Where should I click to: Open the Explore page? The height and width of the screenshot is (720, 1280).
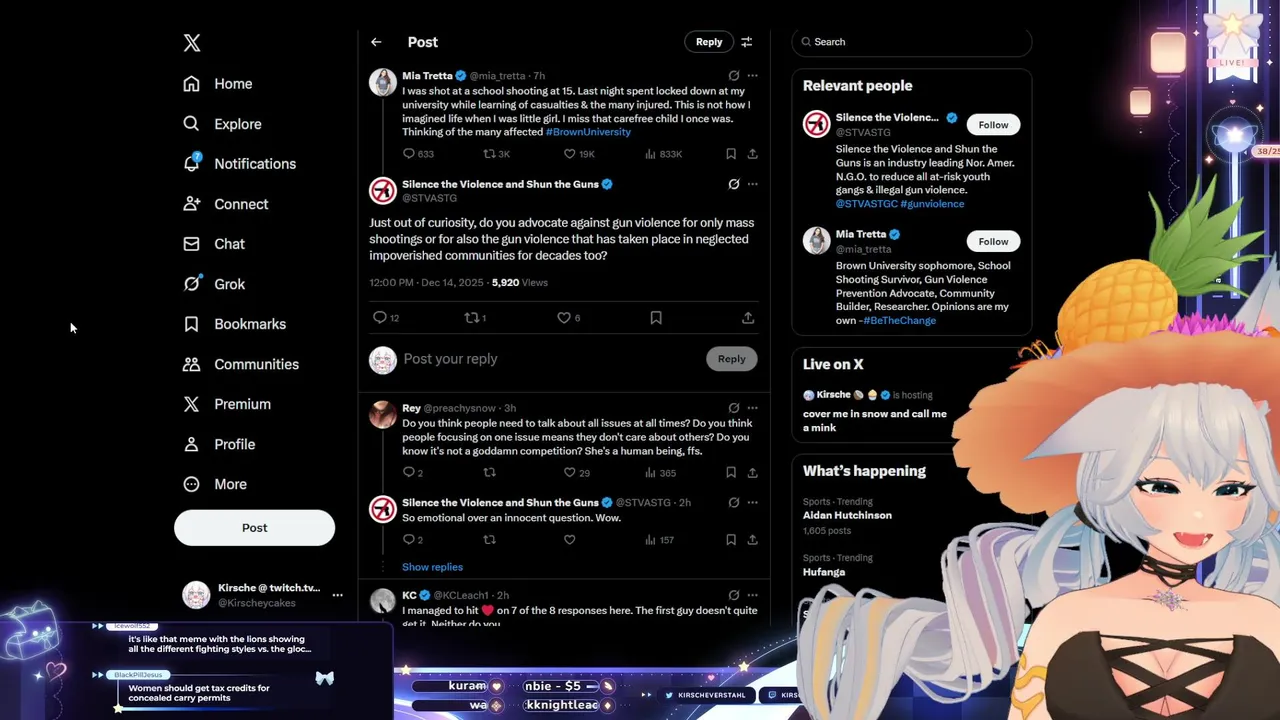point(237,124)
